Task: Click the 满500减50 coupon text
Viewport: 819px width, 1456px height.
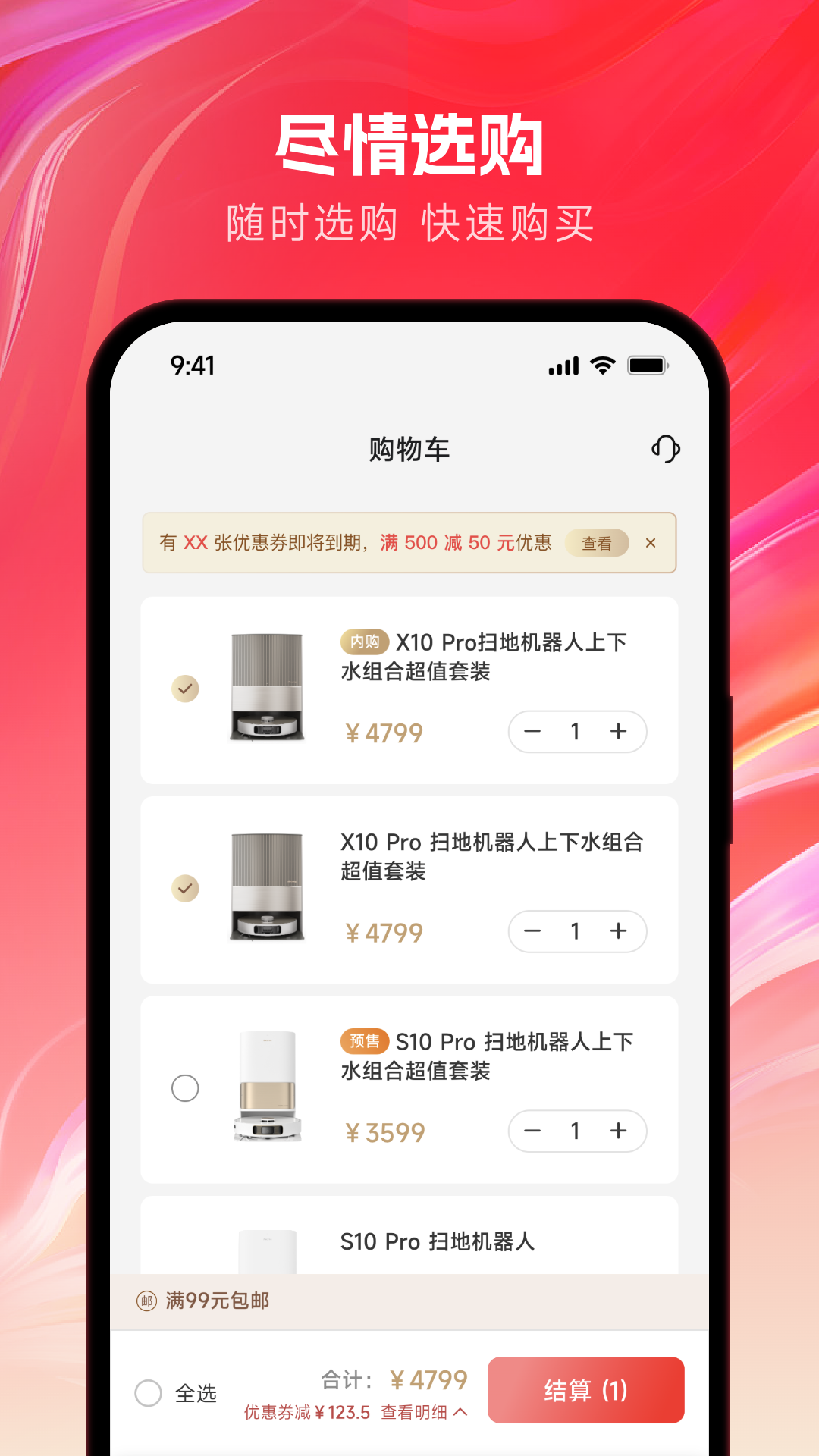Action: [463, 543]
